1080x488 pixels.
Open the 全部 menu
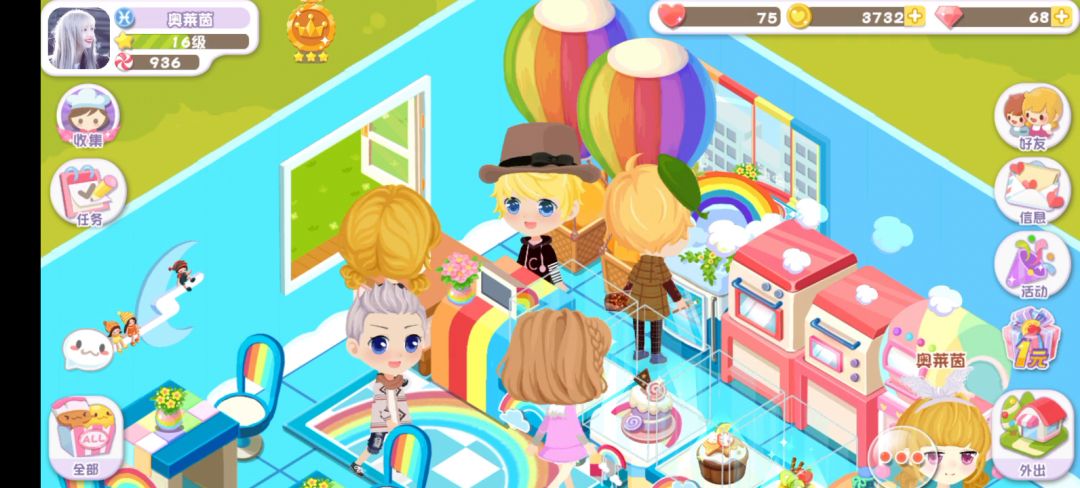(x=85, y=438)
